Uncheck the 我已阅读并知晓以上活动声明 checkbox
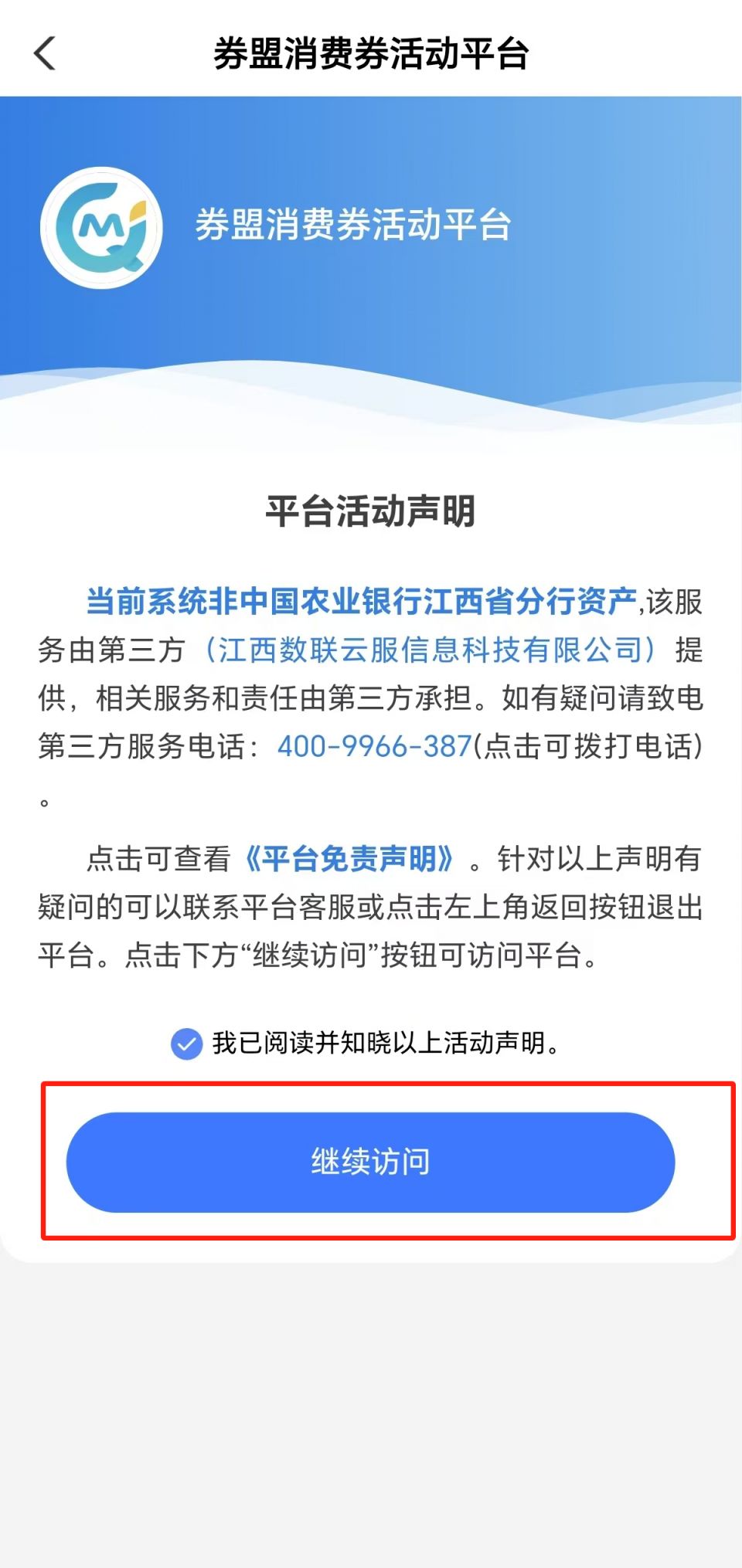This screenshot has height=1568, width=742. (x=186, y=1044)
